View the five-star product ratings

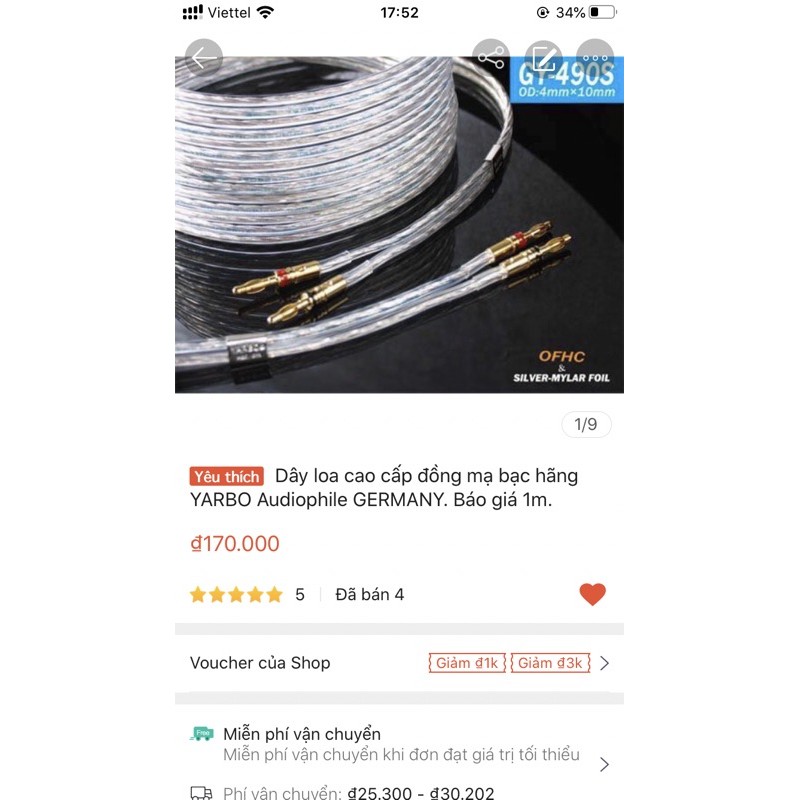[236, 595]
